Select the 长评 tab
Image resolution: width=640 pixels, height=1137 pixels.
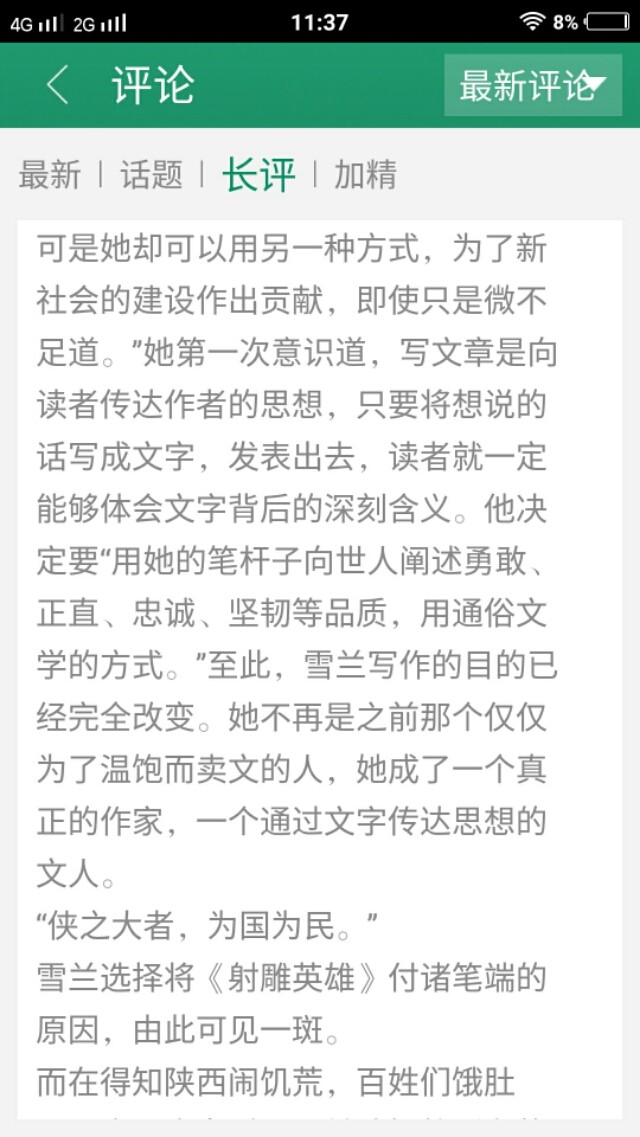click(x=259, y=175)
